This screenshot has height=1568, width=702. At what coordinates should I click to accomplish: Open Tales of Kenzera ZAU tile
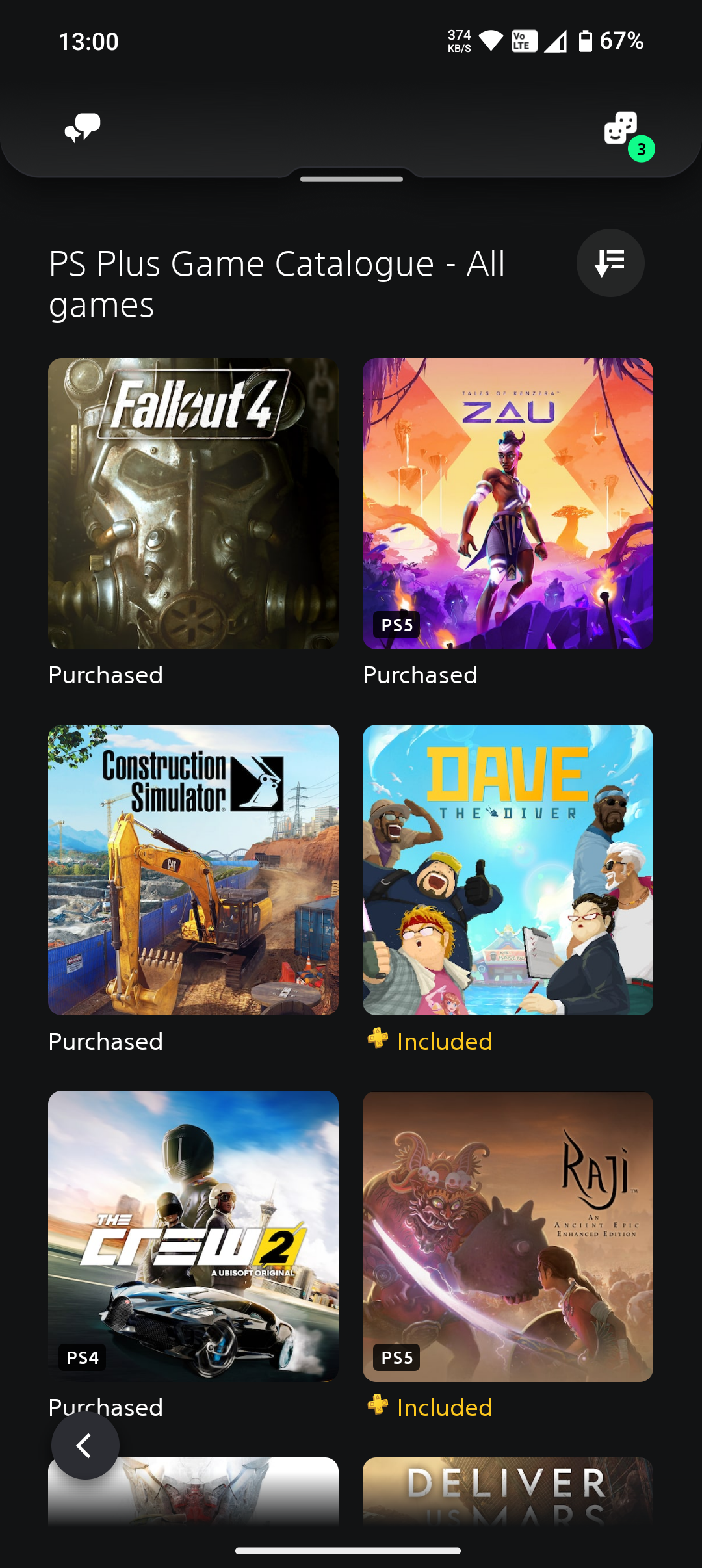pyautogui.click(x=508, y=504)
